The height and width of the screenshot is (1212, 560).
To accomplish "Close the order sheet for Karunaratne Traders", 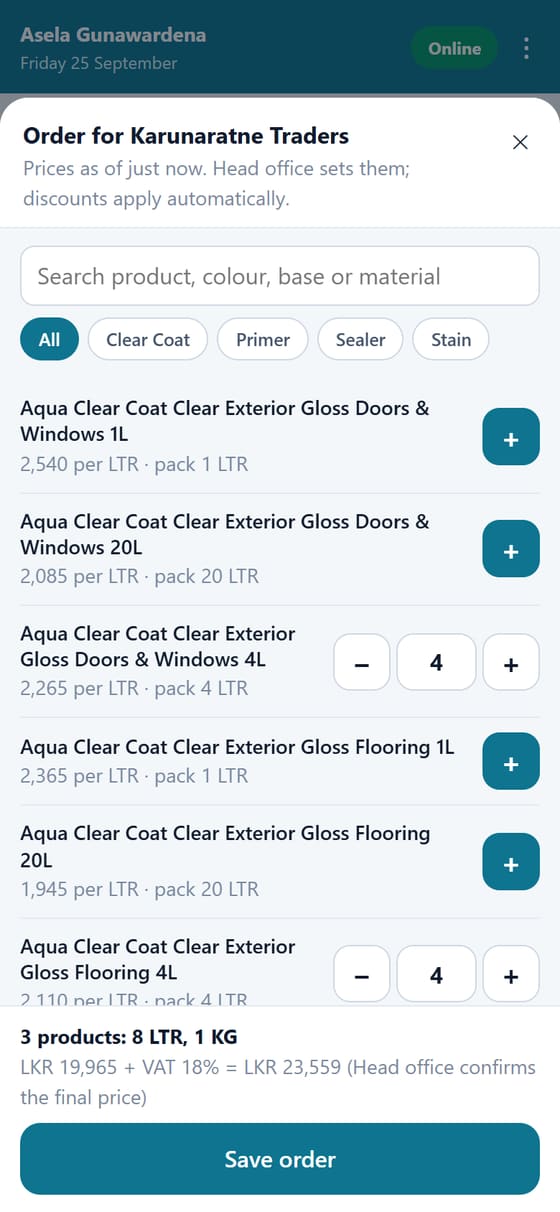I will pyautogui.click(x=520, y=142).
